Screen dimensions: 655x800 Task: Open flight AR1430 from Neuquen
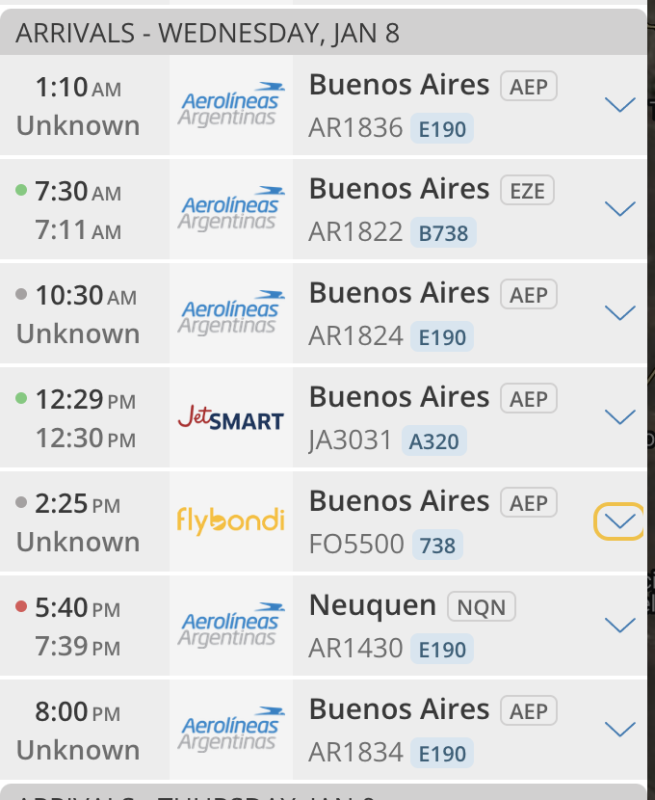pyautogui.click(x=400, y=625)
